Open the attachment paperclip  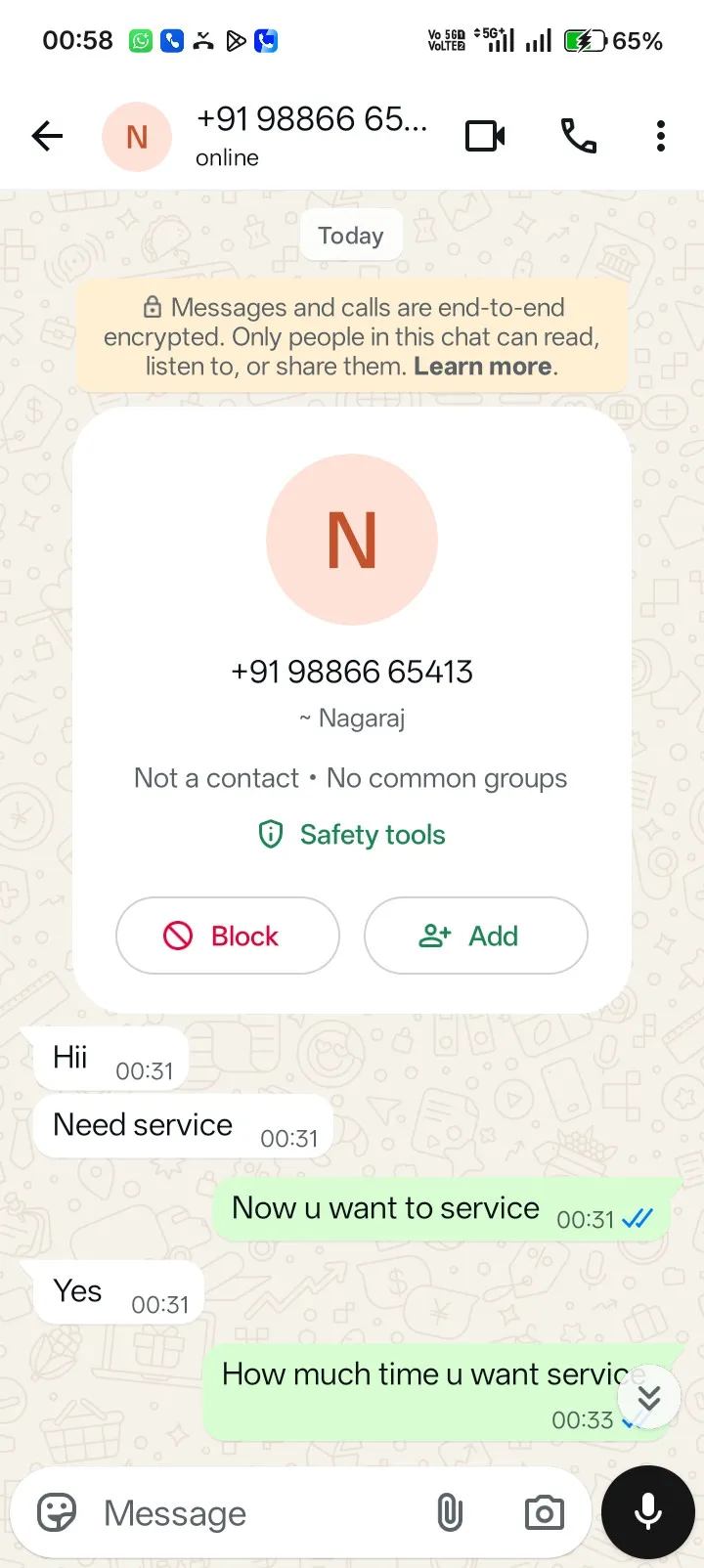point(449,1513)
